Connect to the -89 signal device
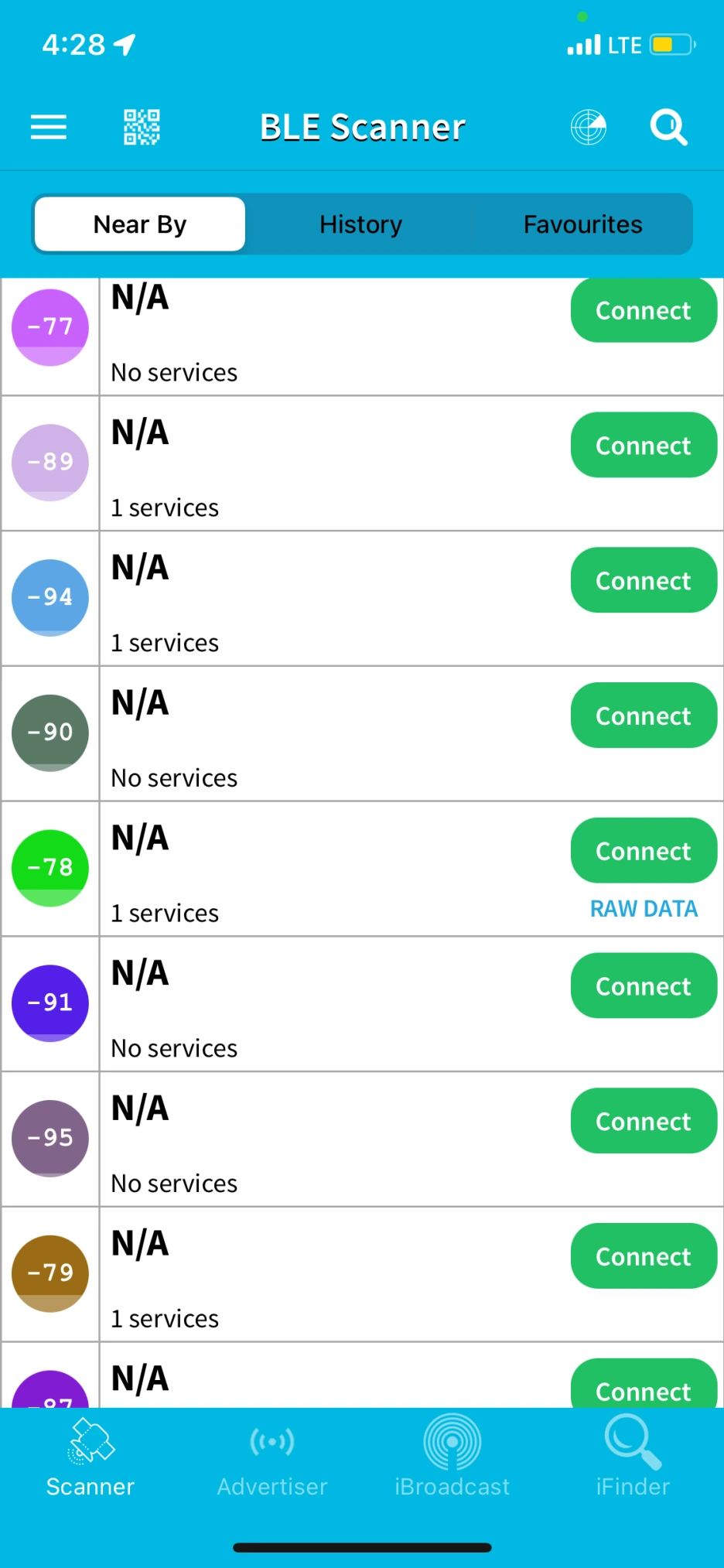The height and width of the screenshot is (1568, 724). [x=644, y=445]
